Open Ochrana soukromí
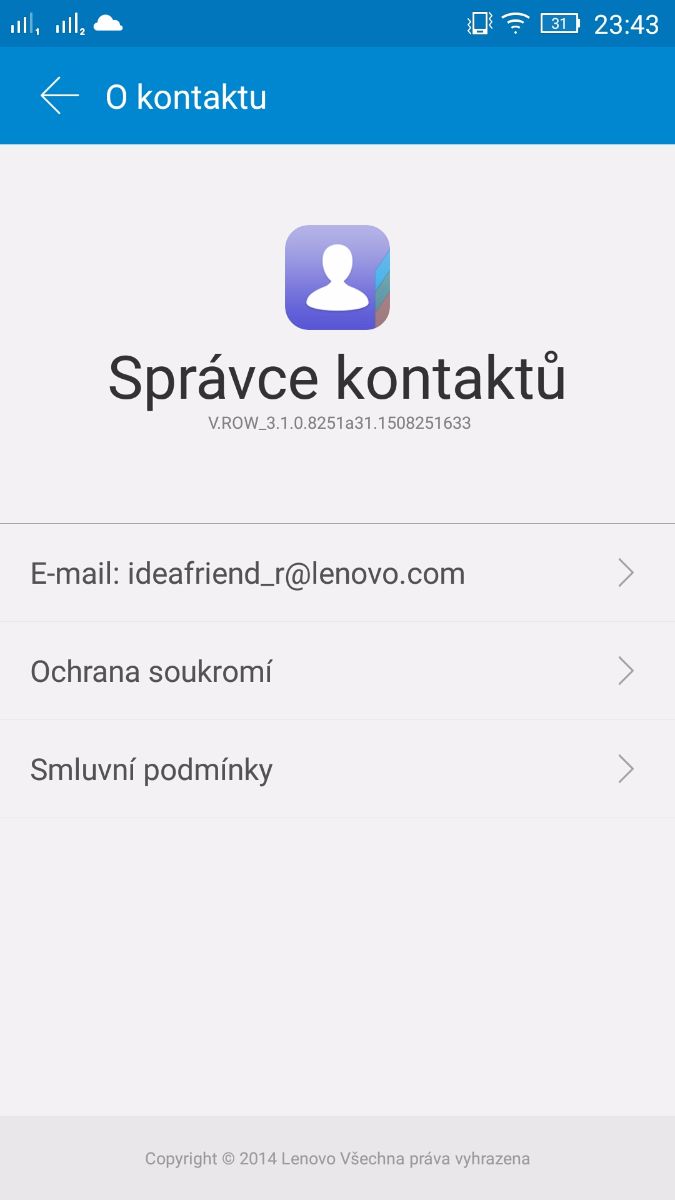The image size is (675, 1200). pos(337,671)
